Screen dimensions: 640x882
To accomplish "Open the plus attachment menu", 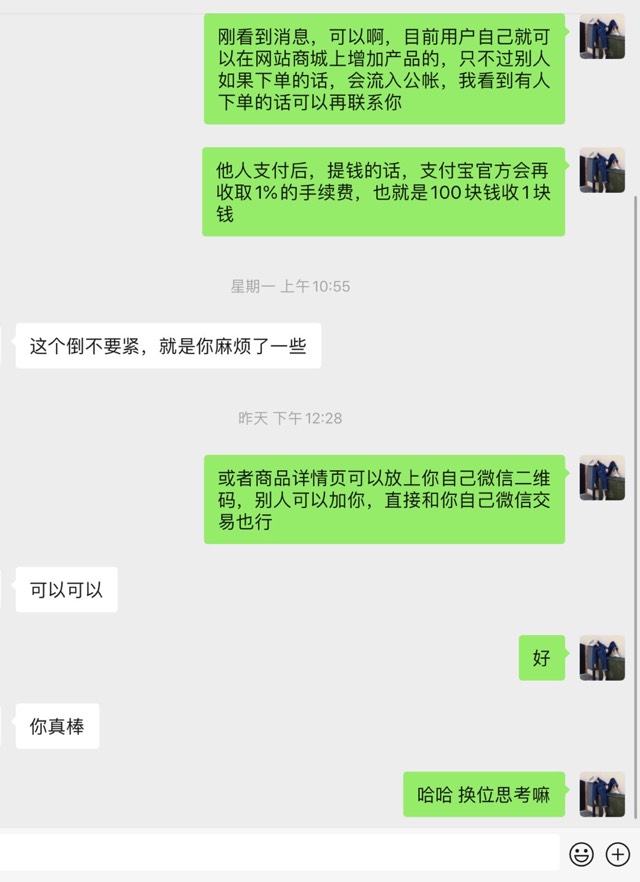I will tap(618, 854).
